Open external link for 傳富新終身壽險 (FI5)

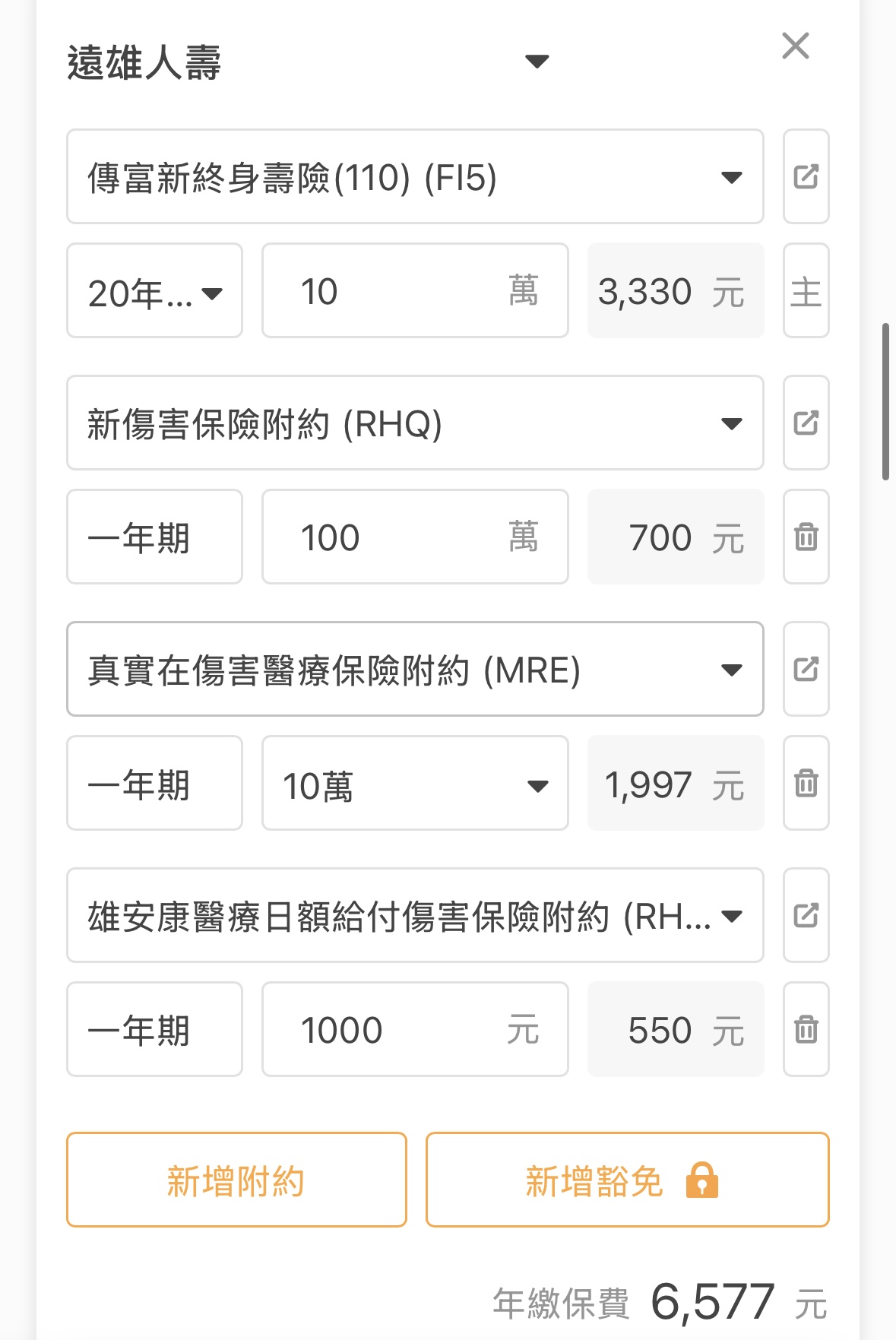(x=806, y=177)
